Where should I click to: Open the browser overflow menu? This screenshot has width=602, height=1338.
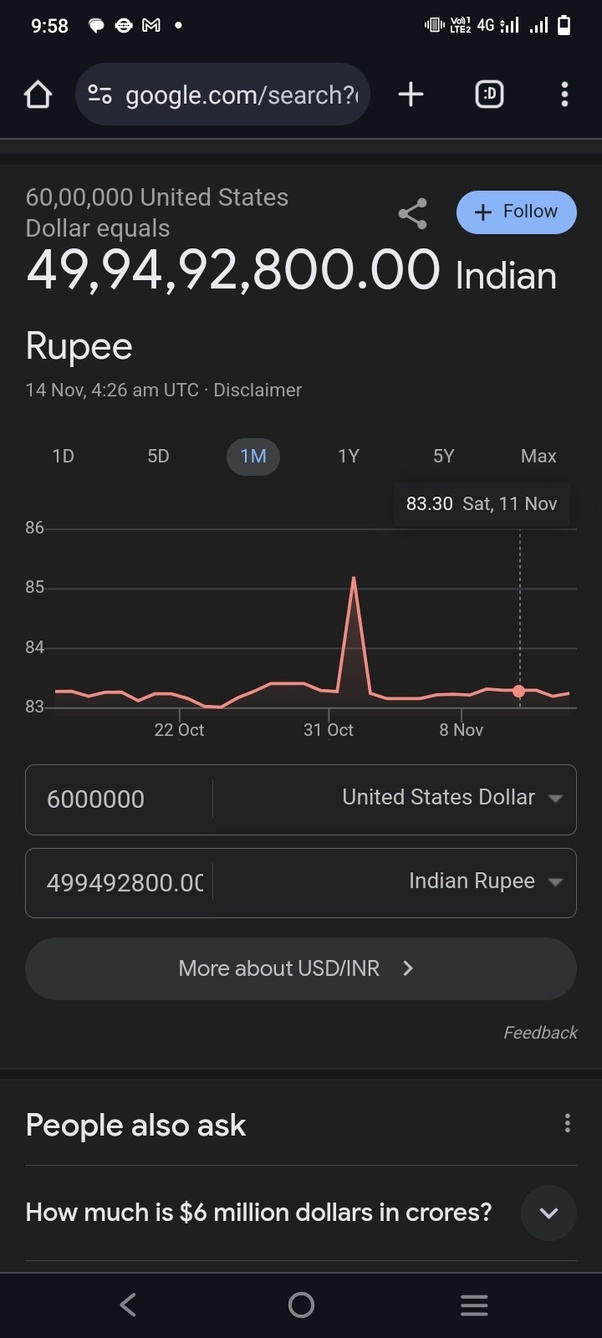[565, 95]
